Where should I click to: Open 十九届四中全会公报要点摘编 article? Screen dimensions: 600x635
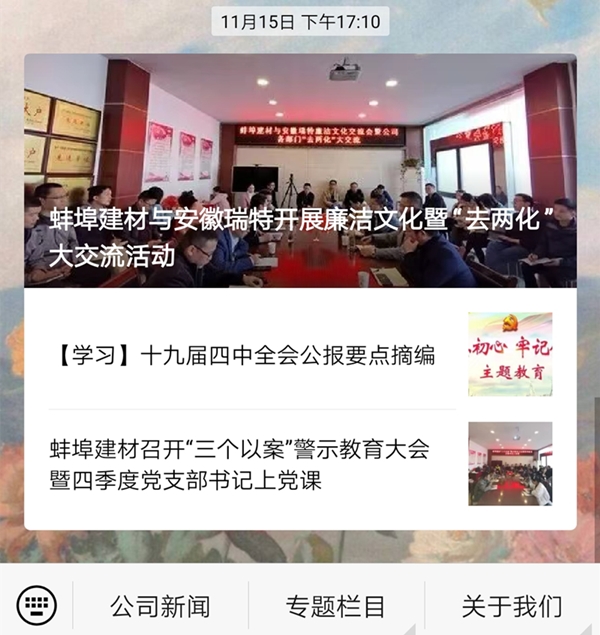coord(245,355)
